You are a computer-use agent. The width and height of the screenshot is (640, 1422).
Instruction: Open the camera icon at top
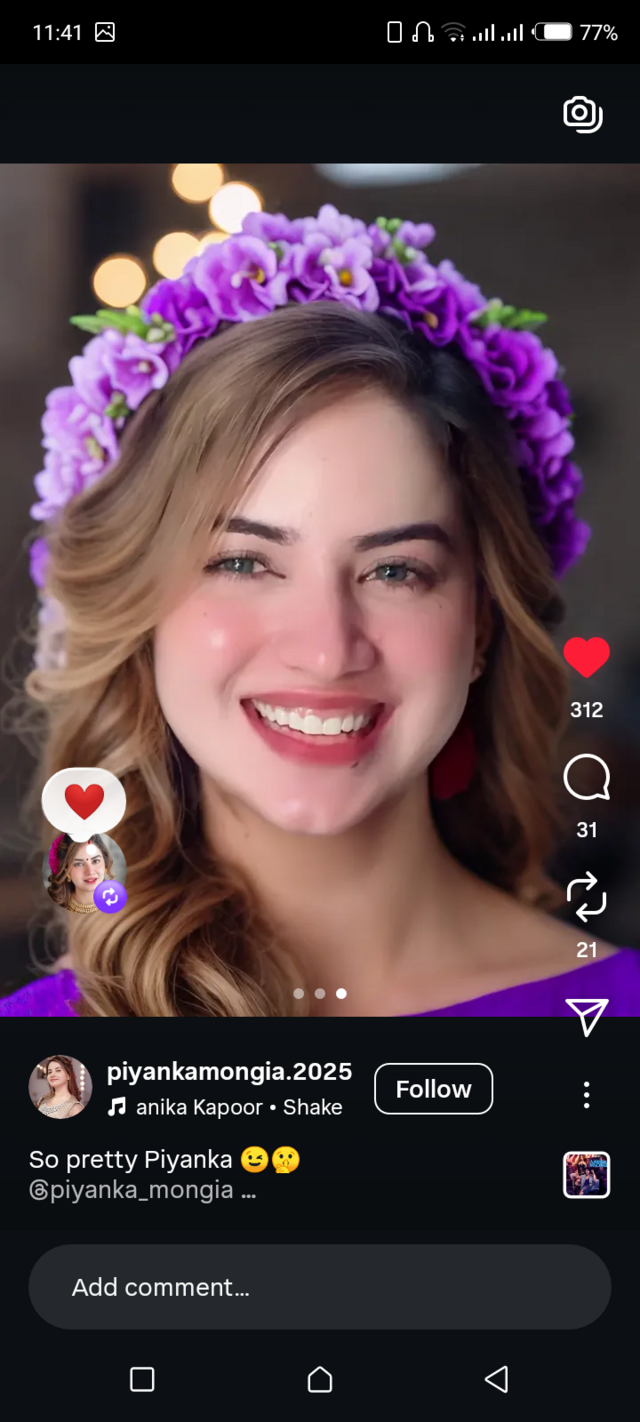pos(582,114)
